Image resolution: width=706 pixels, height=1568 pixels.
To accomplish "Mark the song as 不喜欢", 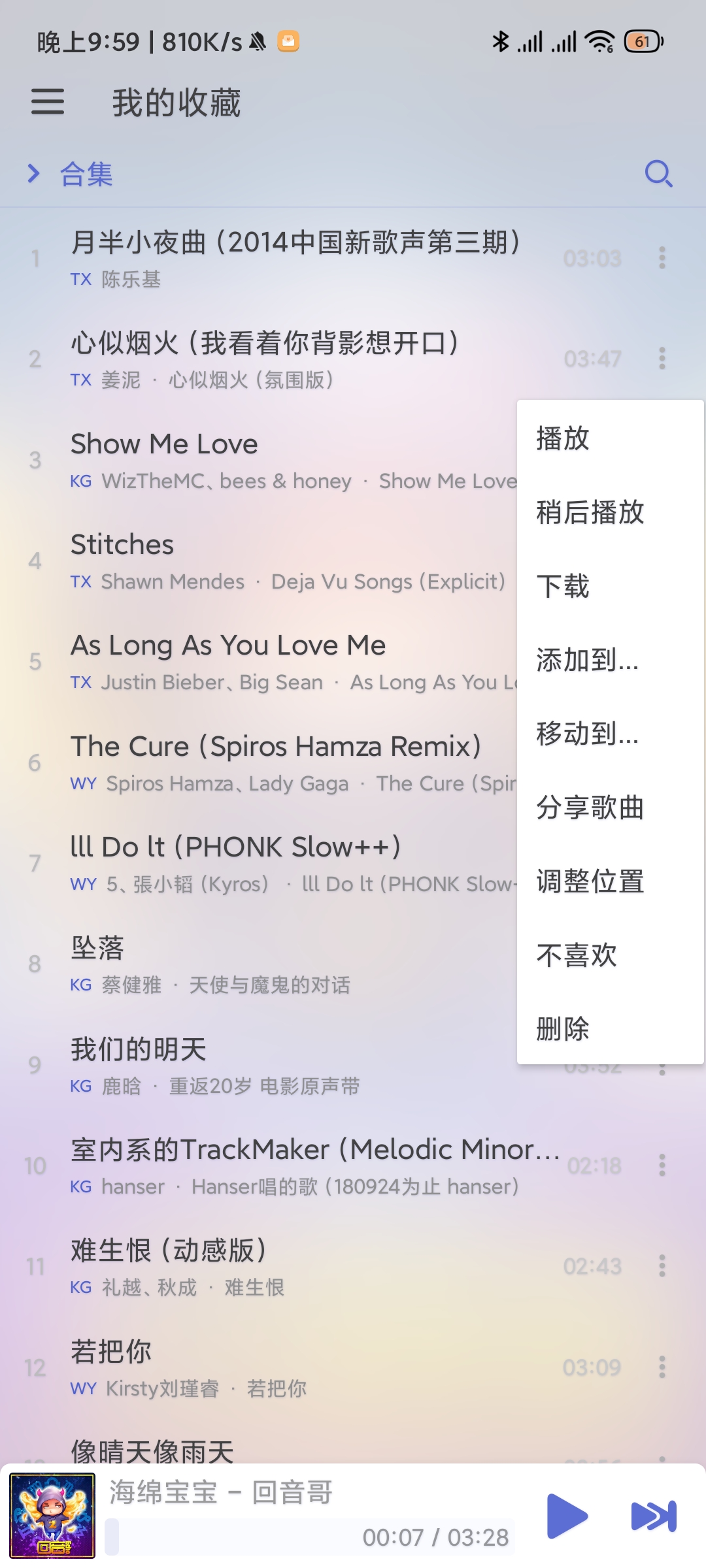I will click(x=611, y=955).
